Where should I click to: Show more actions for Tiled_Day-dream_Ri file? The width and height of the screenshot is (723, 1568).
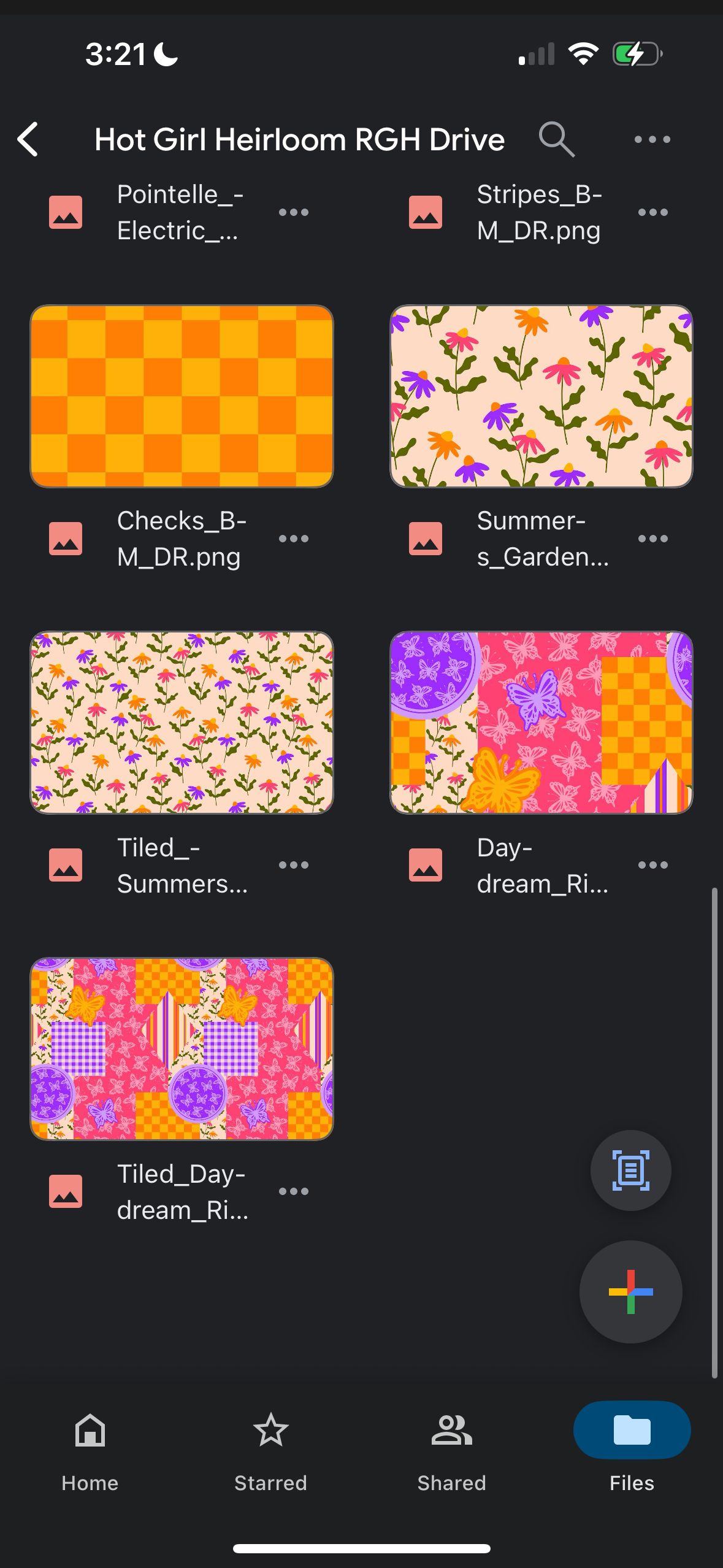tap(293, 1191)
